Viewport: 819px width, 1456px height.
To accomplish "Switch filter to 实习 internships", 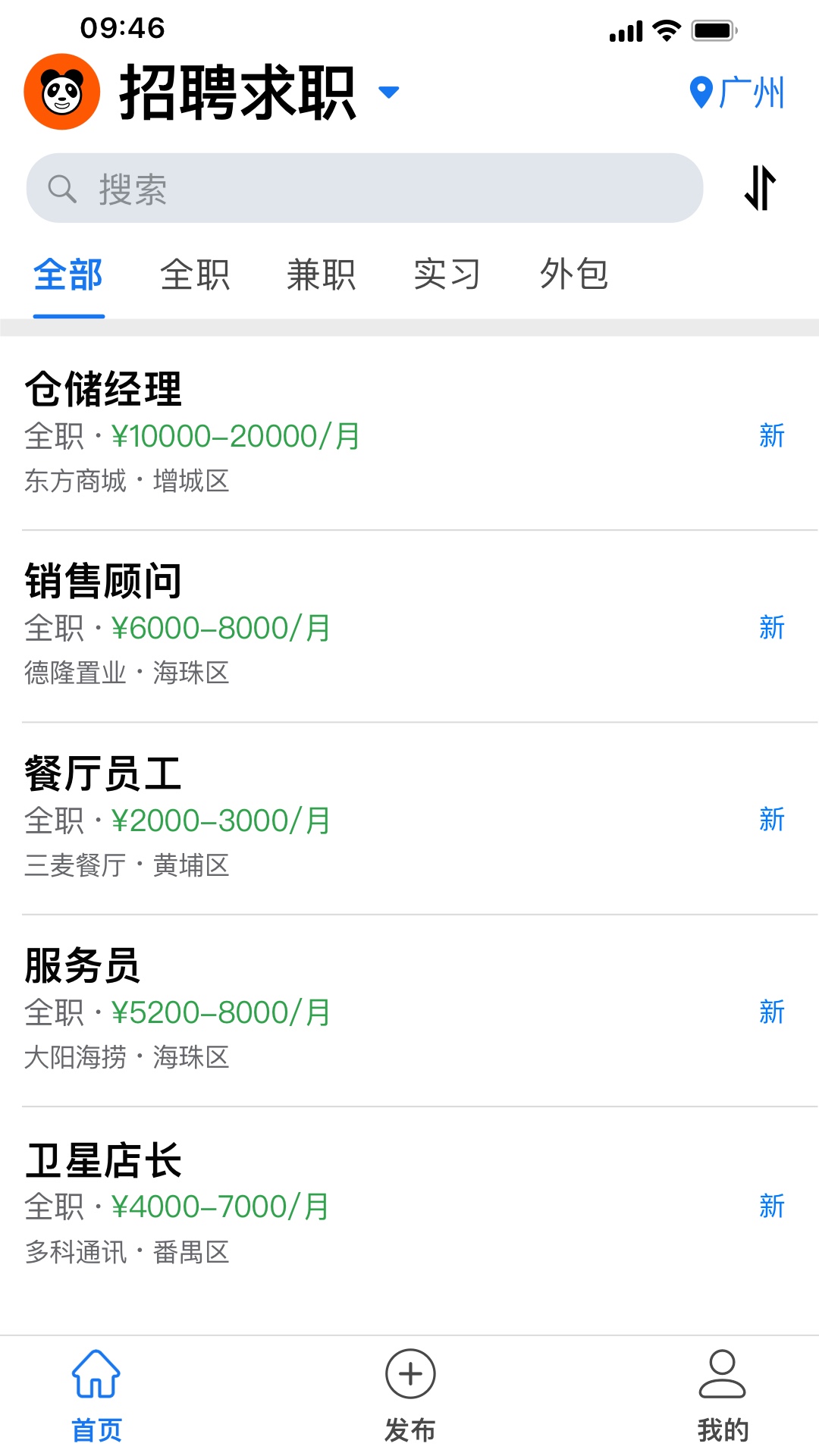I will (446, 275).
